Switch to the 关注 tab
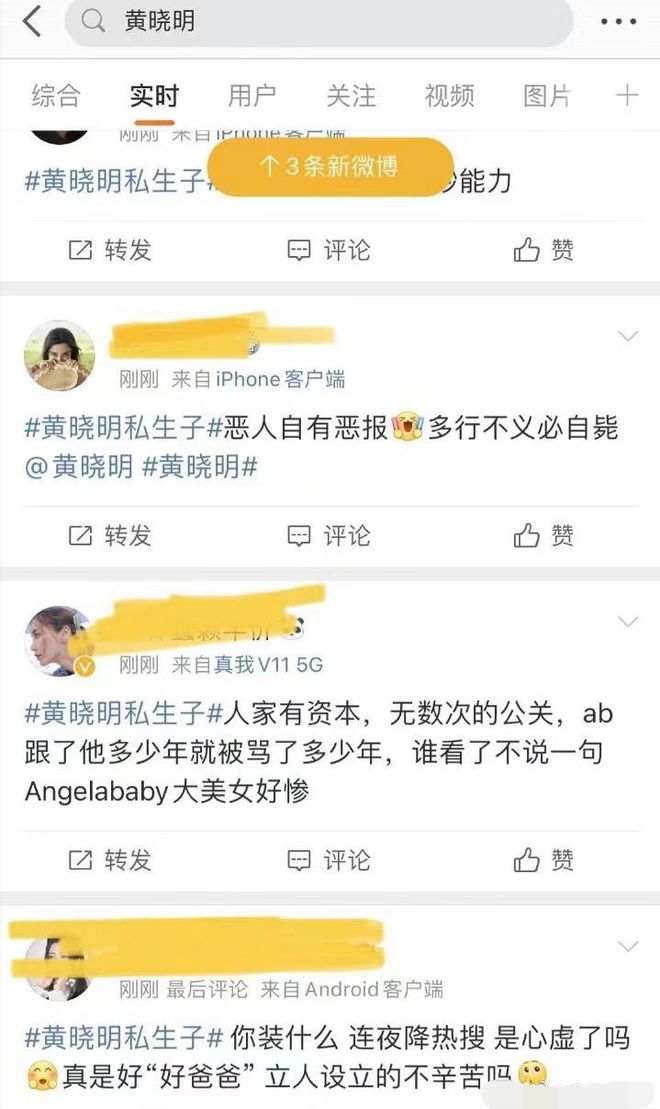This screenshot has height=1109, width=660. pos(351,96)
